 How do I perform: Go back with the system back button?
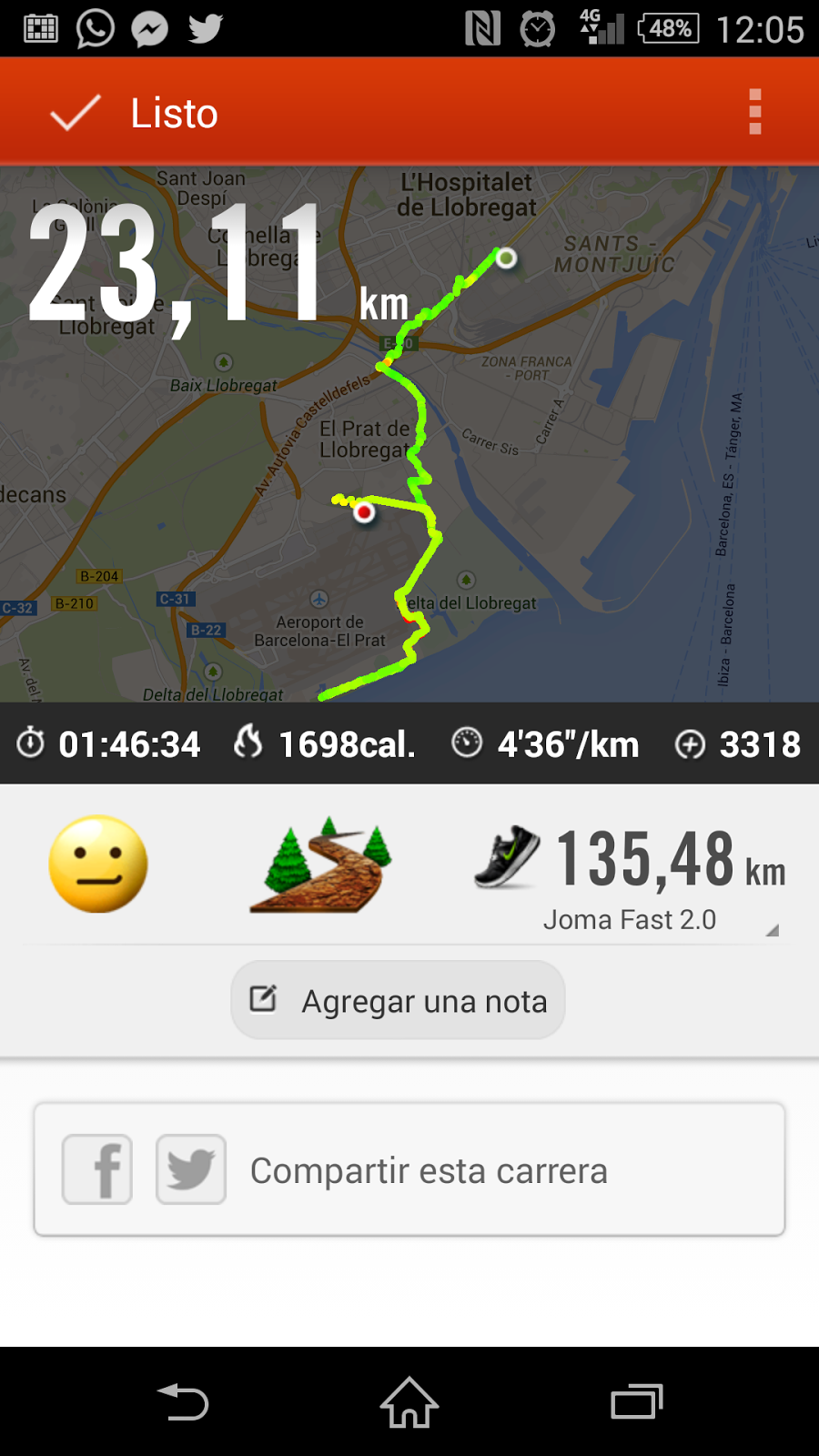(183, 1402)
